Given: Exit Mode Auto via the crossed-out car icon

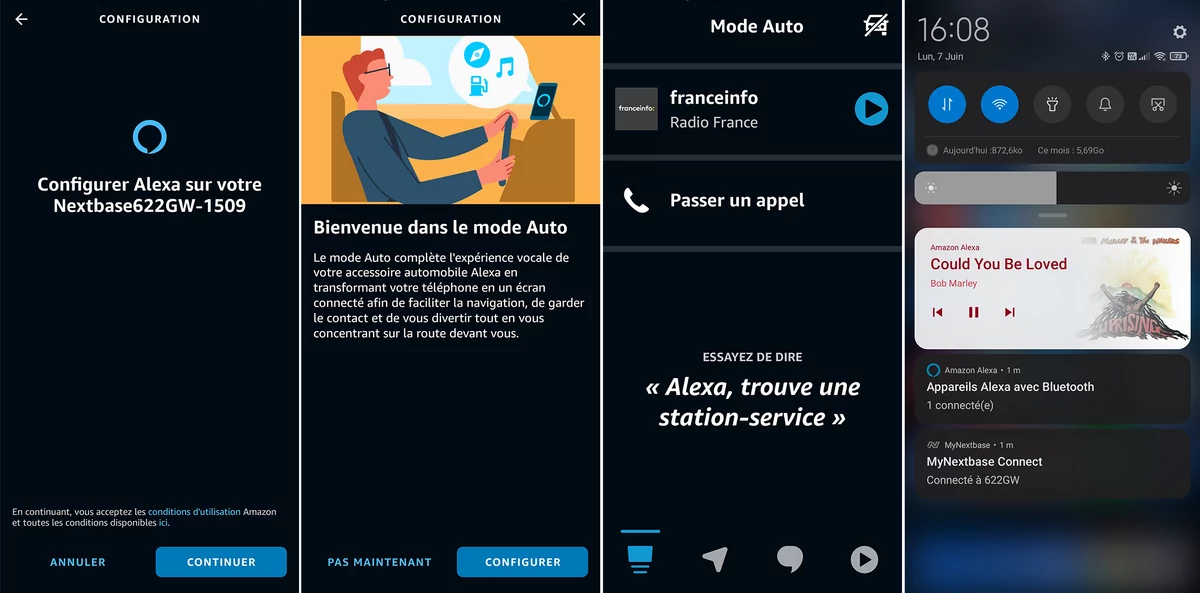Looking at the screenshot, I should [875, 26].
